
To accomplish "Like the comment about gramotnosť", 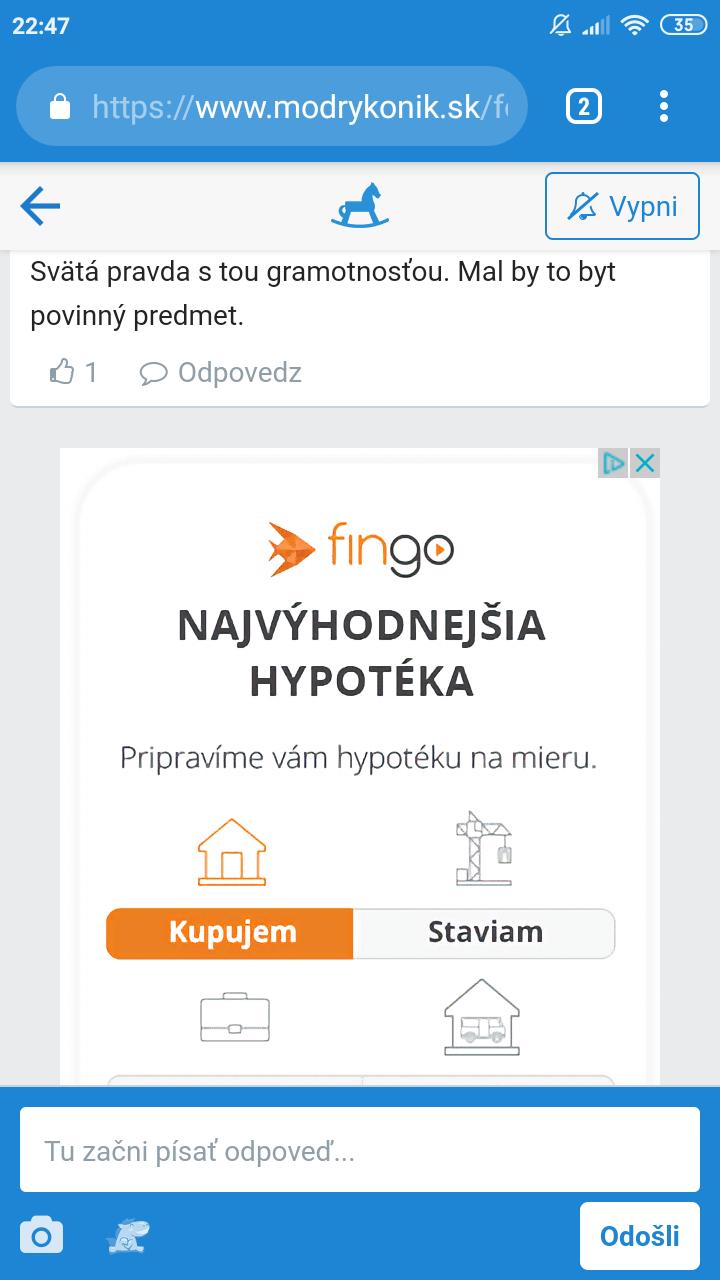I will point(63,373).
